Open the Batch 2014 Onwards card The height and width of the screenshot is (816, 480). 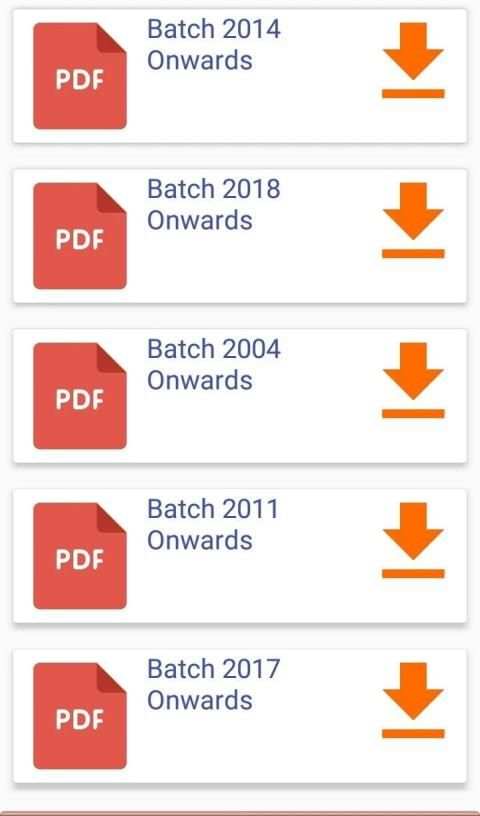[x=239, y=75]
